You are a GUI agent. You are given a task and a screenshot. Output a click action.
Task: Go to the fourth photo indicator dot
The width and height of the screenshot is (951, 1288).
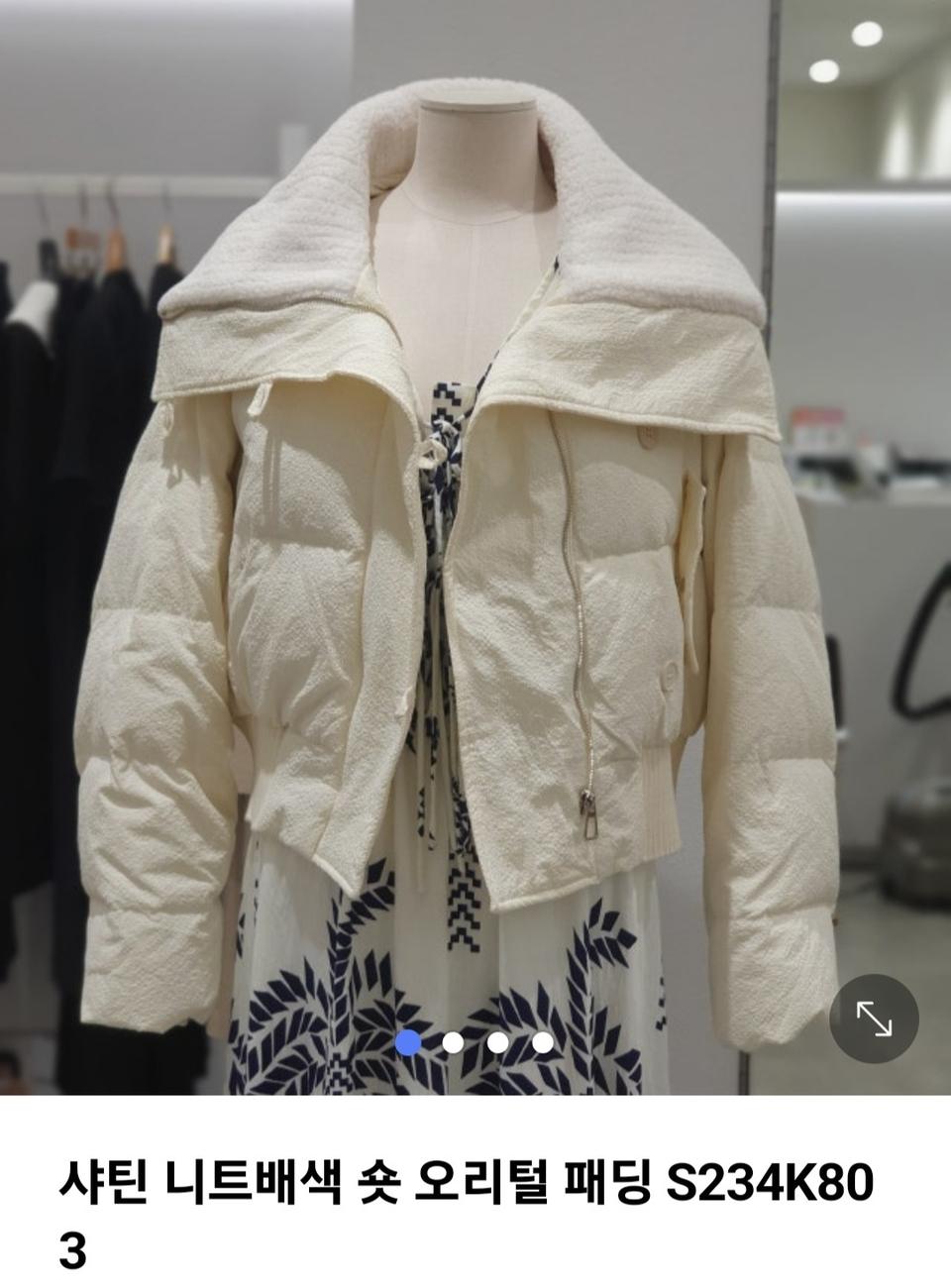click(543, 1042)
